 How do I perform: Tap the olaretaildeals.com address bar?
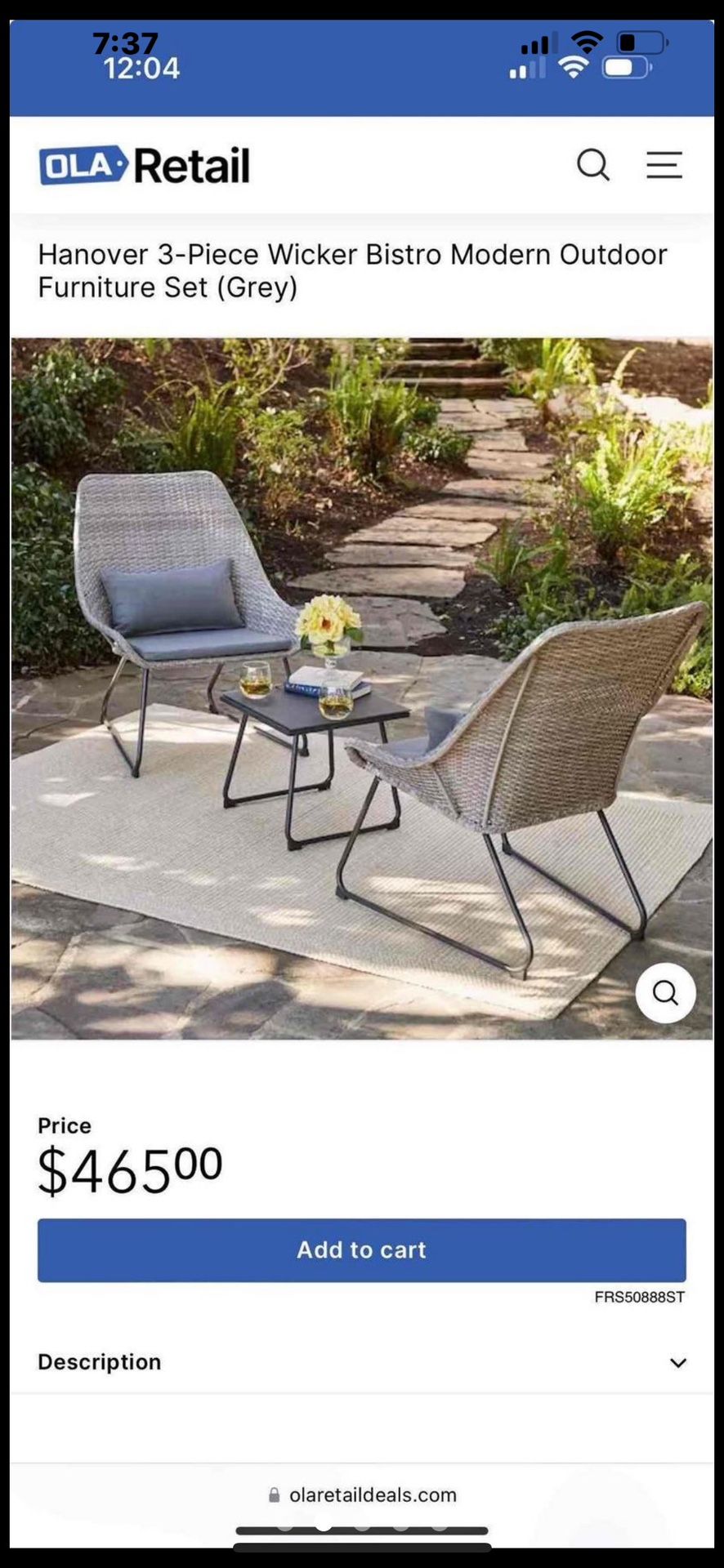[362, 1494]
